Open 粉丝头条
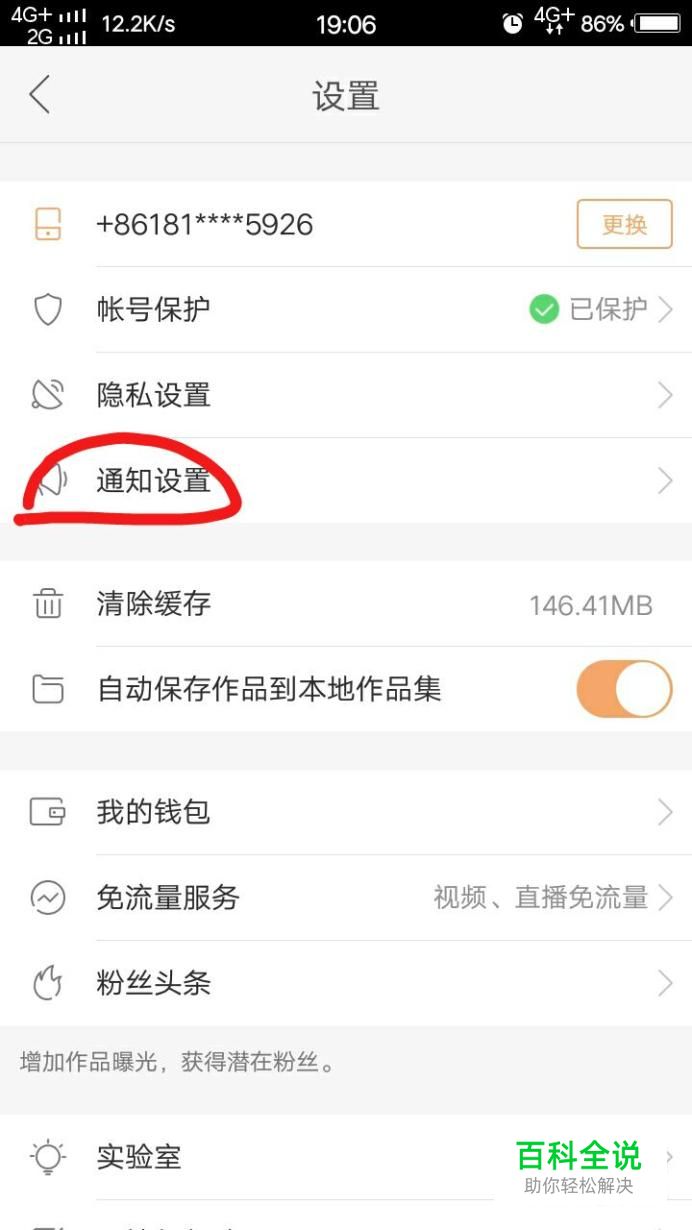 tap(345, 984)
